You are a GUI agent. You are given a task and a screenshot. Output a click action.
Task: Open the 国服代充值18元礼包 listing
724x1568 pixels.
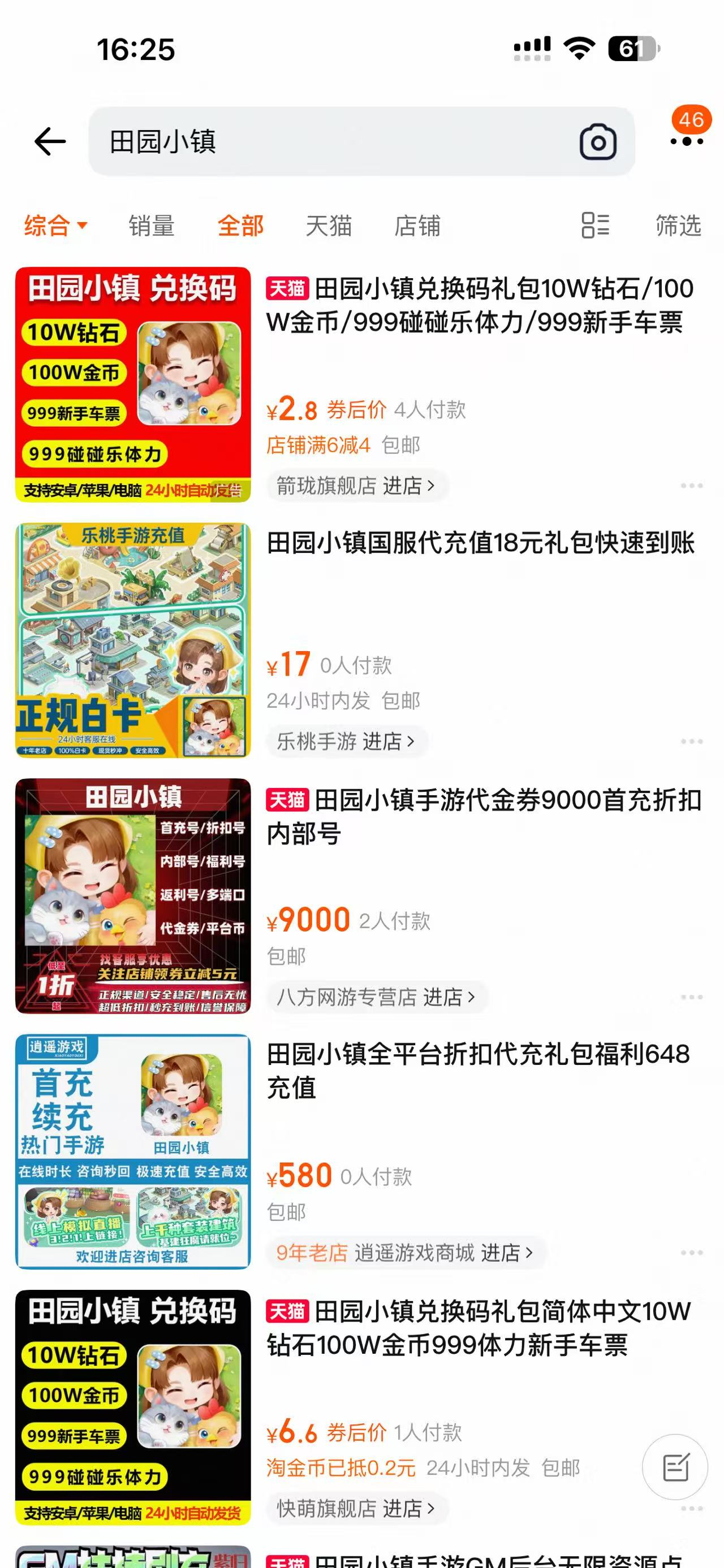[480, 543]
